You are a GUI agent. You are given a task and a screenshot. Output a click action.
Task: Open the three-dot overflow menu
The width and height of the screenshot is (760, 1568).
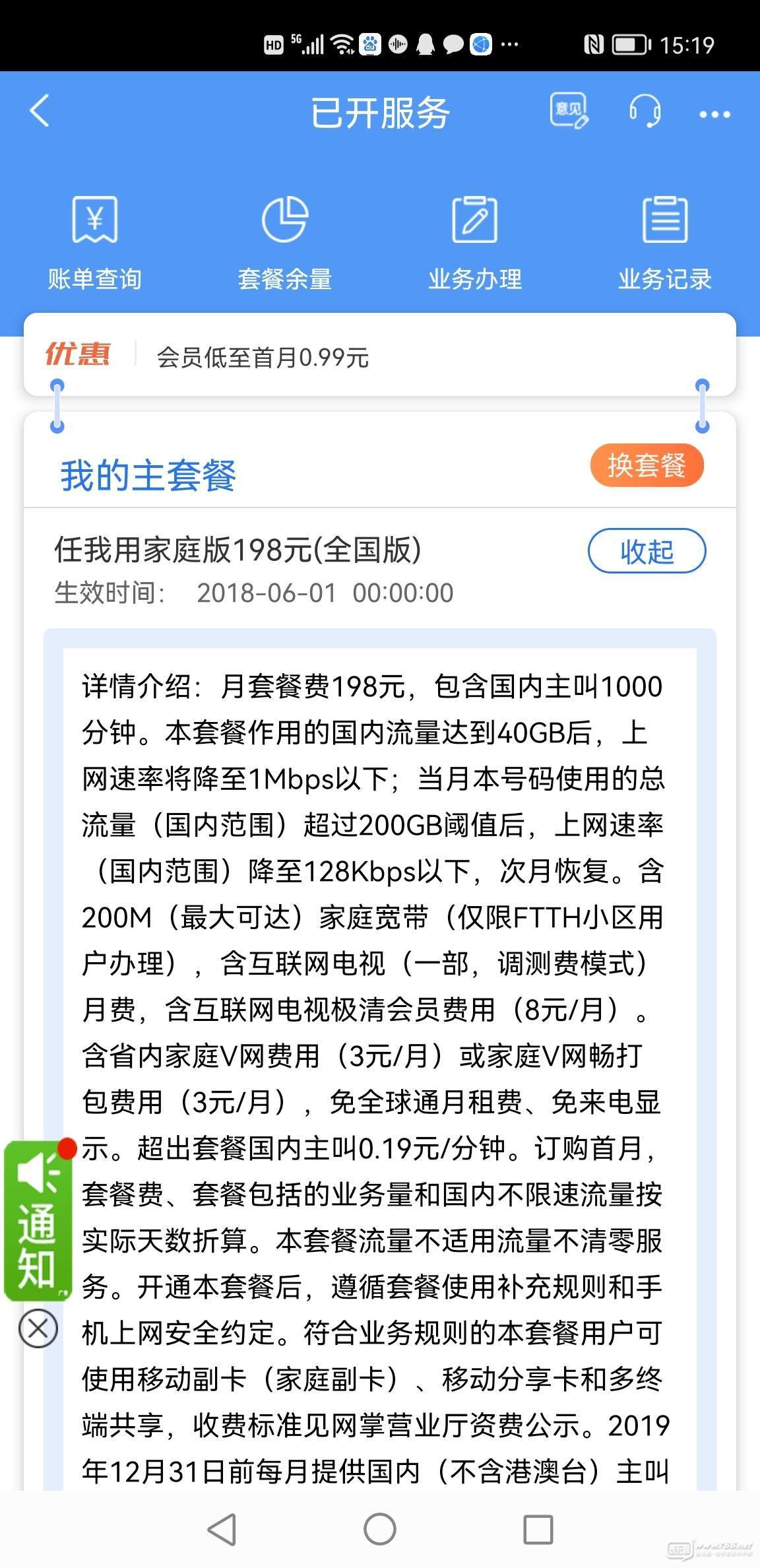tap(714, 114)
